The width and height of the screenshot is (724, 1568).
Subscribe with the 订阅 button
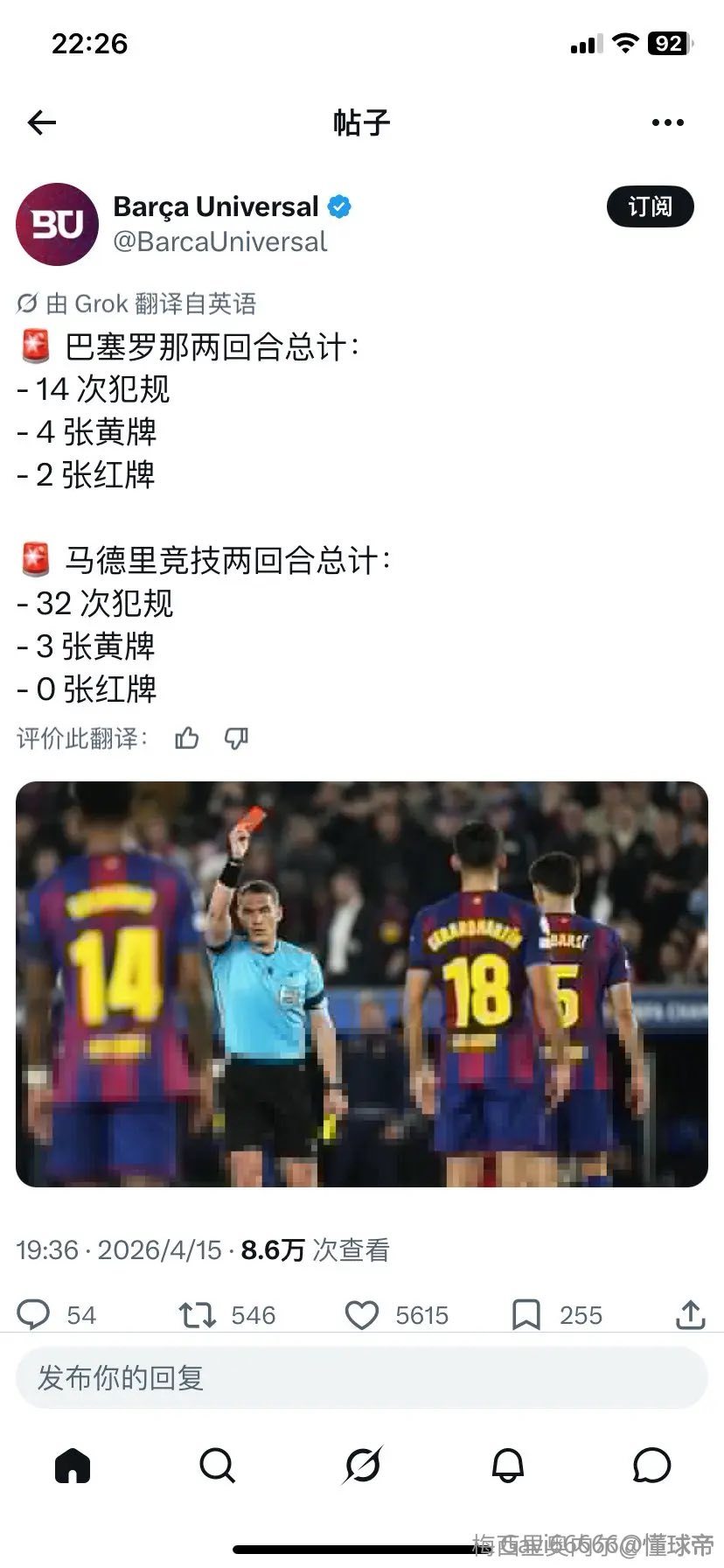coord(650,207)
